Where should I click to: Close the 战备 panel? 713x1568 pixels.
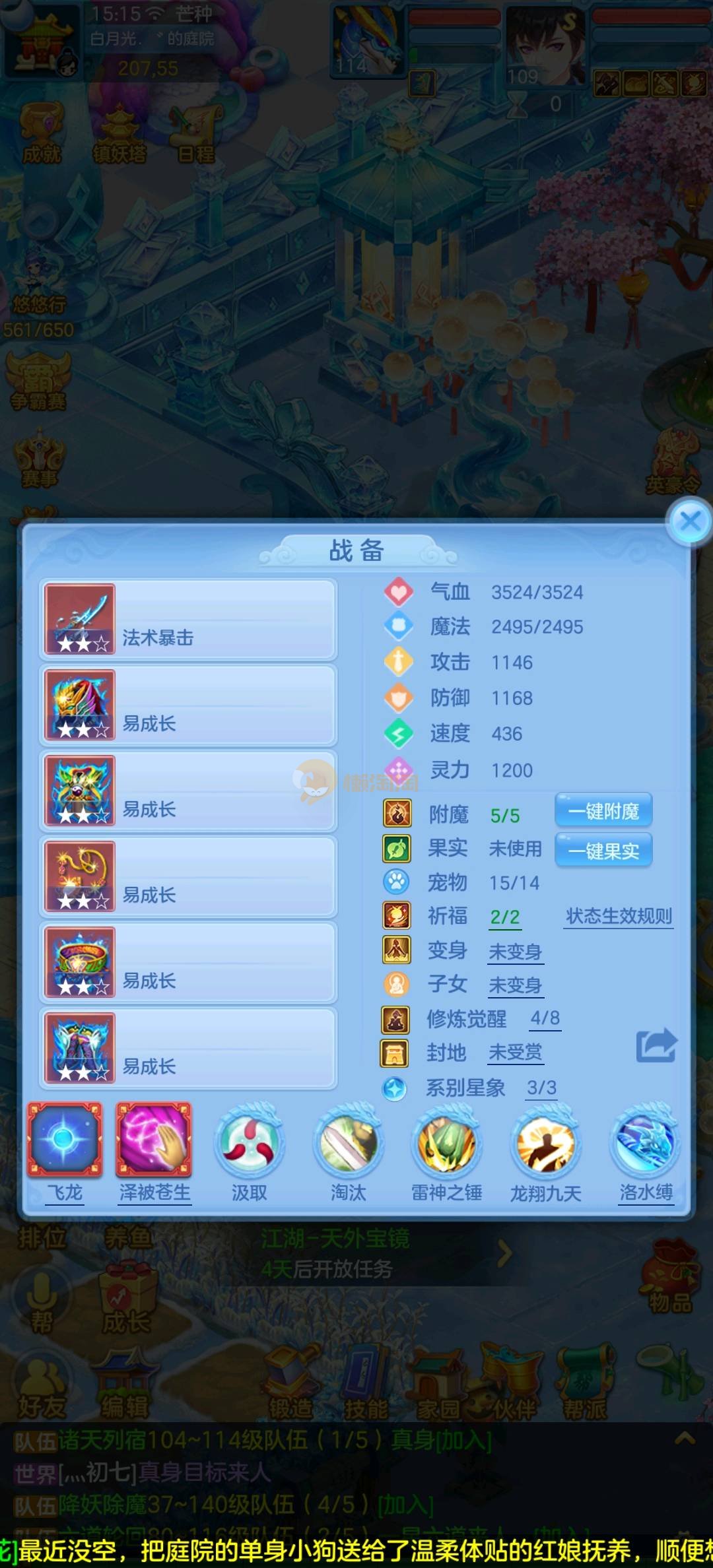[690, 522]
